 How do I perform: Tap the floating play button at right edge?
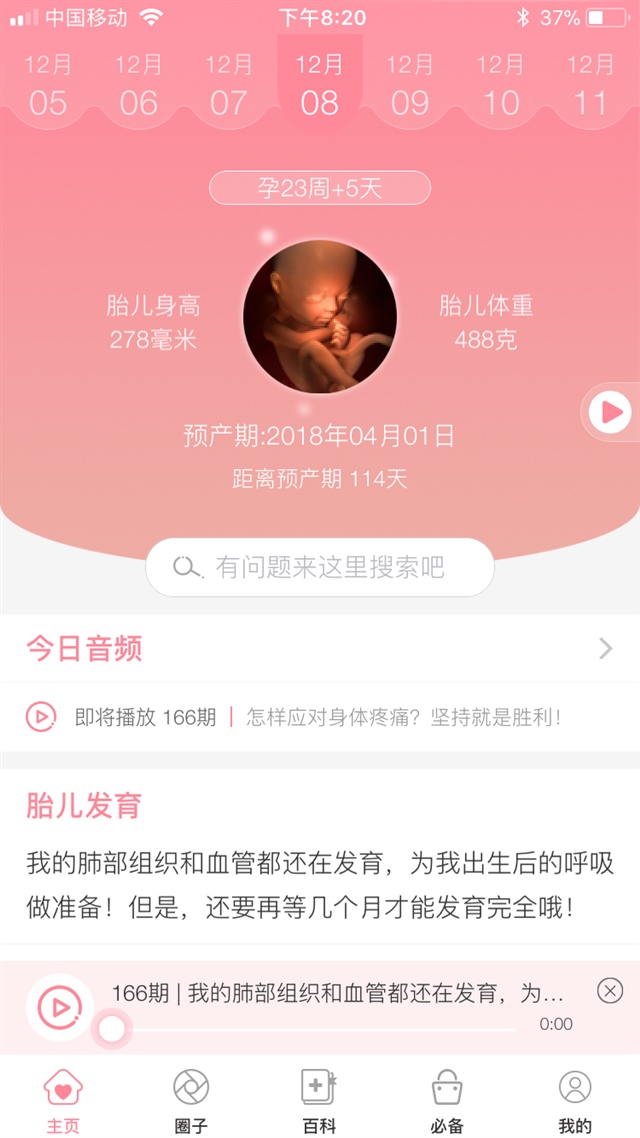click(x=611, y=411)
